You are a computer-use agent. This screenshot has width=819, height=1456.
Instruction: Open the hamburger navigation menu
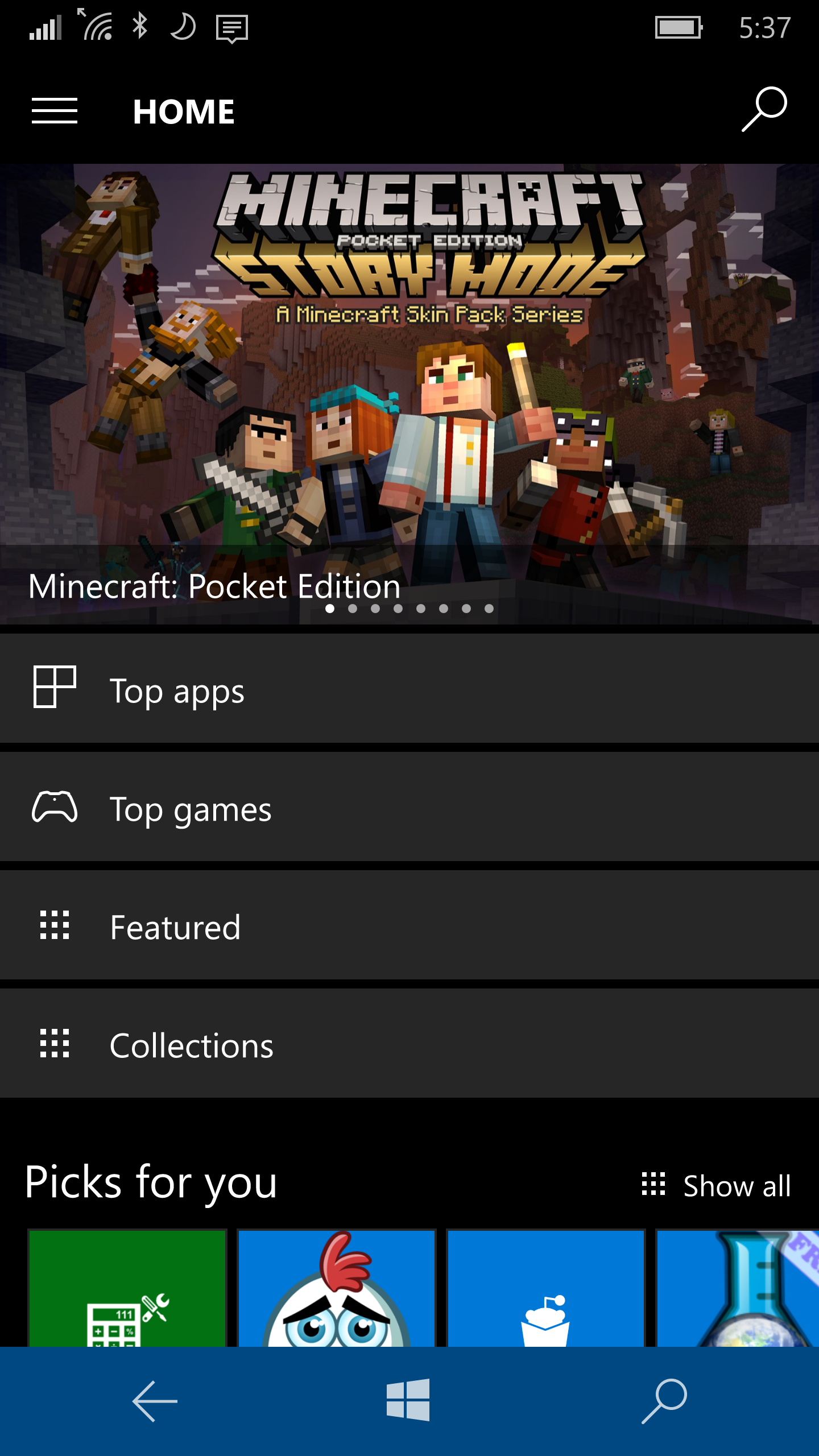[55, 110]
